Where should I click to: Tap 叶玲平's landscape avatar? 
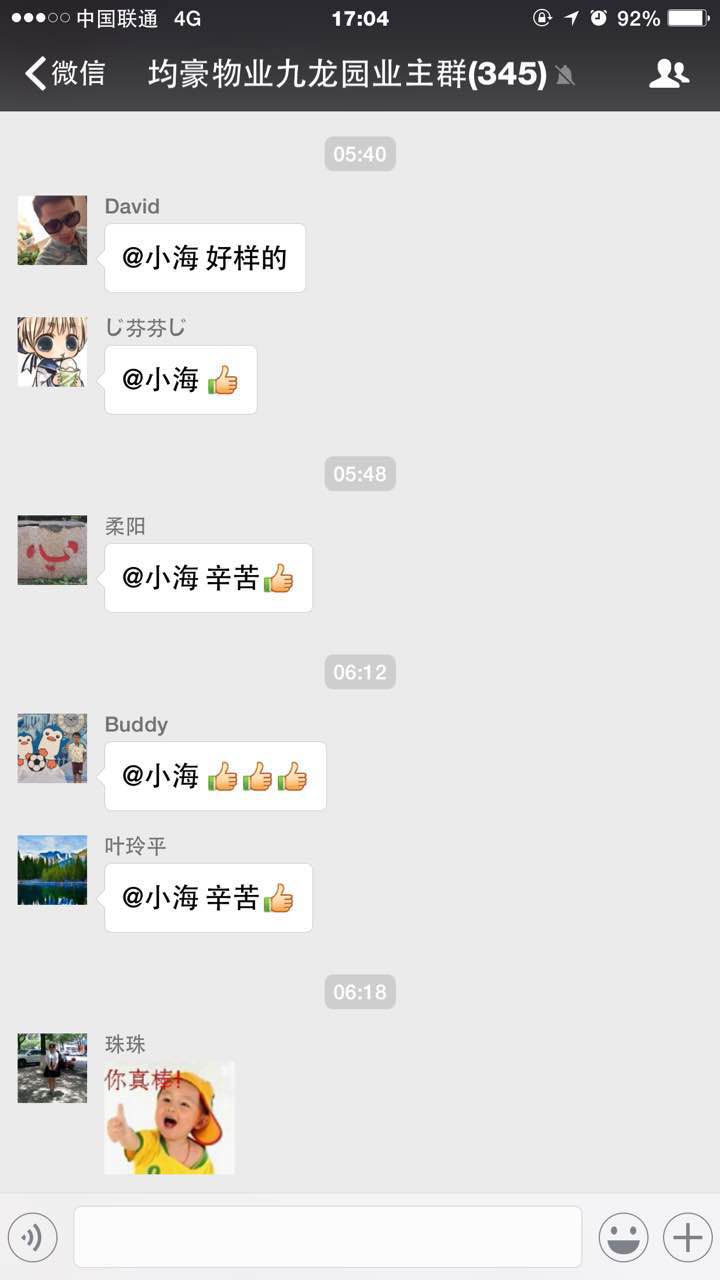[x=52, y=870]
